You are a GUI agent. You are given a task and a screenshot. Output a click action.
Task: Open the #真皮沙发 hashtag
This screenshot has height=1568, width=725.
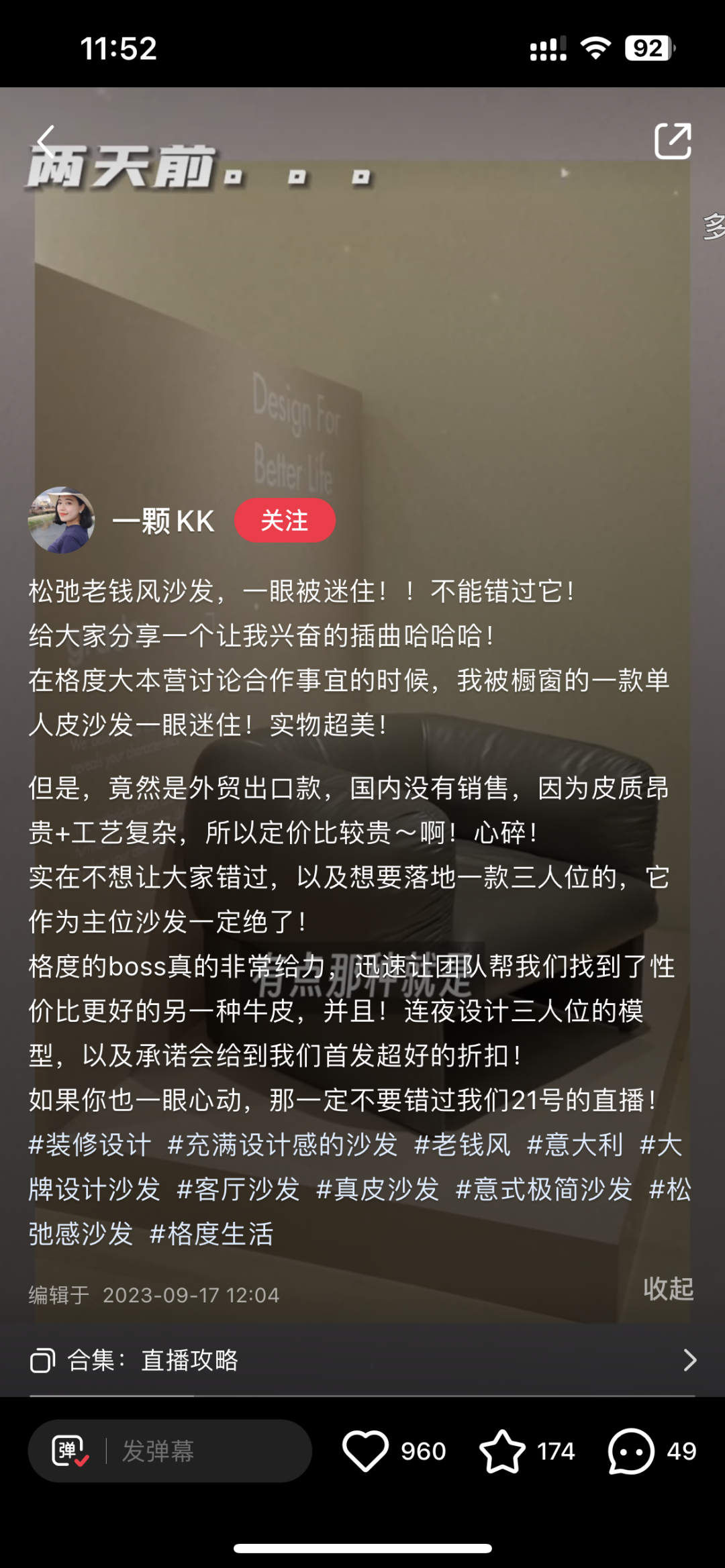[x=378, y=1190]
